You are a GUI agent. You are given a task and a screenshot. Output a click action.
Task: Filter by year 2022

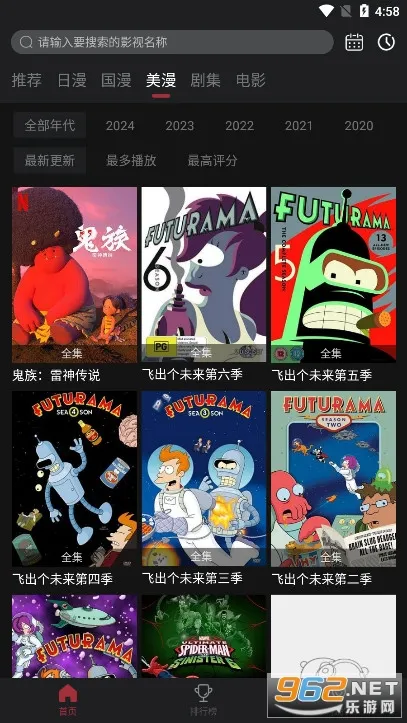[x=239, y=126]
